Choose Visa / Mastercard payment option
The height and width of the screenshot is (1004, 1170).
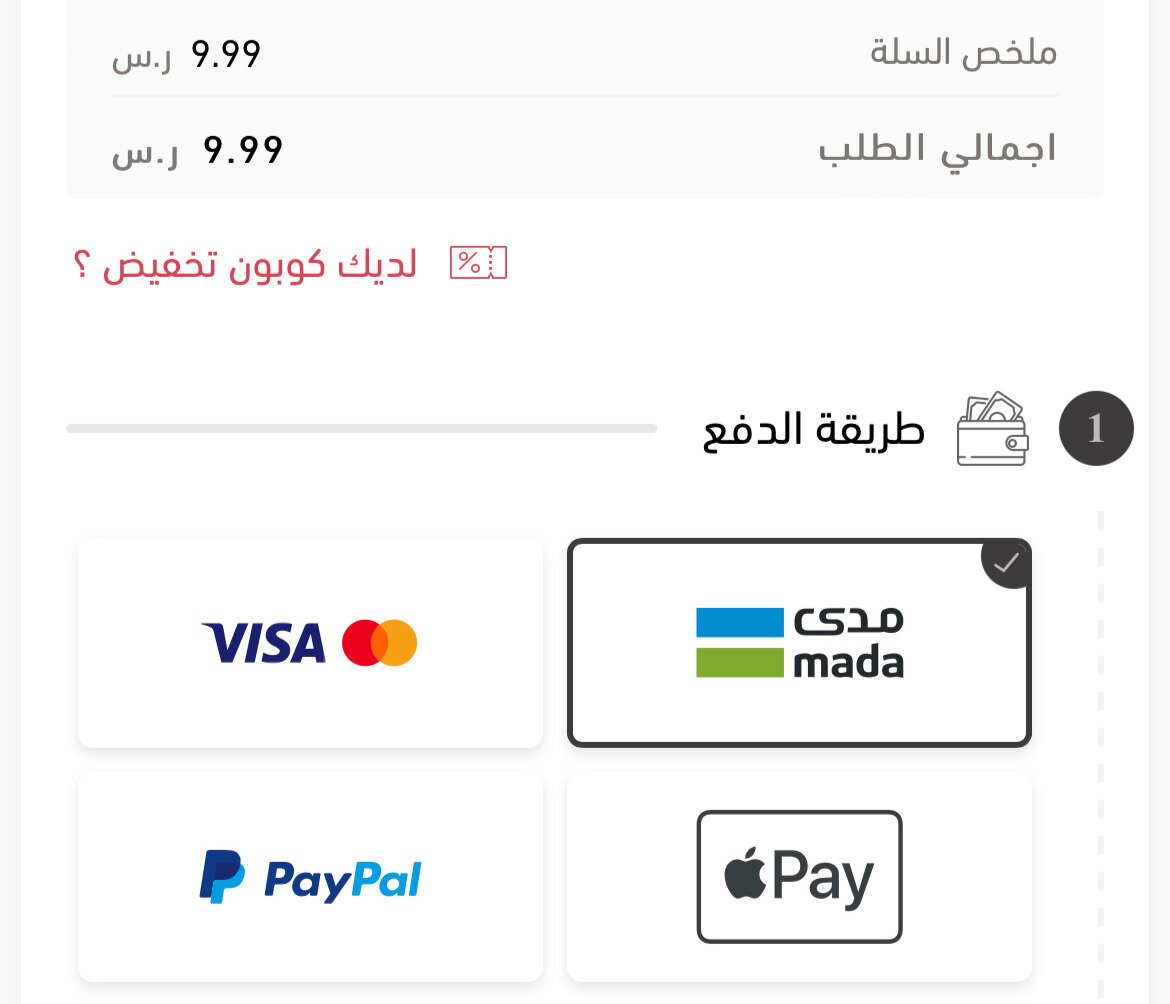pyautogui.click(x=310, y=643)
